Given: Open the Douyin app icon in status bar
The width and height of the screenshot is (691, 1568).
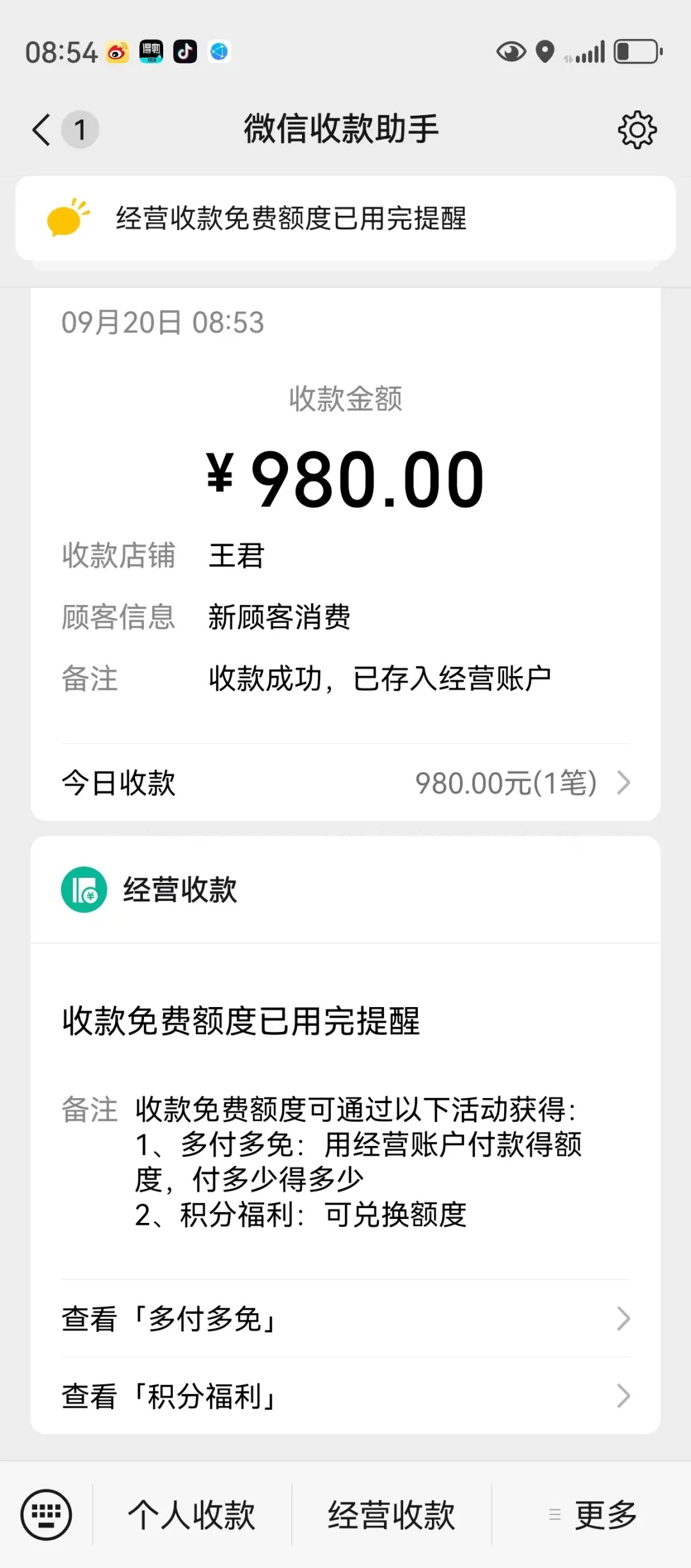Looking at the screenshot, I should [x=185, y=53].
